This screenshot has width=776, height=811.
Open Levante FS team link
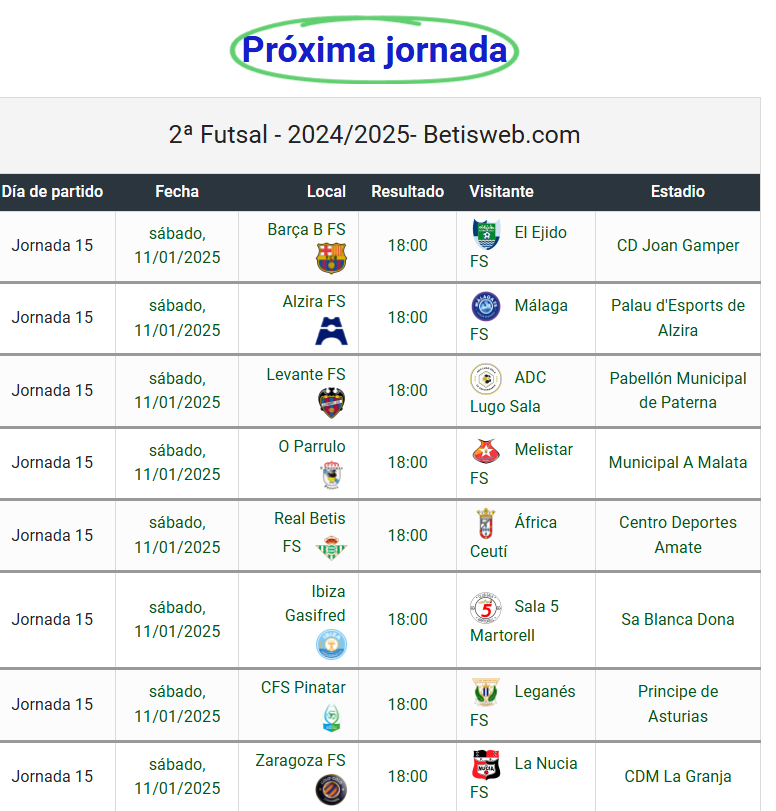click(x=306, y=374)
